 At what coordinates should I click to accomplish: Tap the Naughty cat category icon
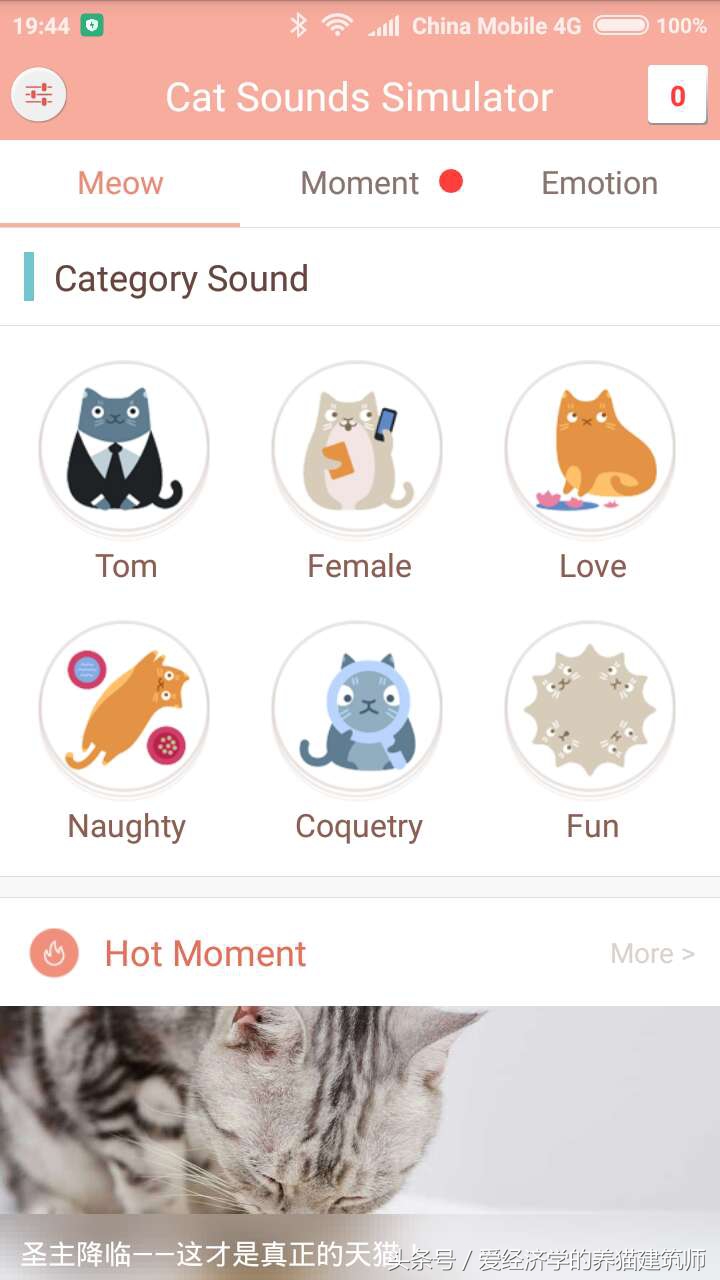[124, 707]
